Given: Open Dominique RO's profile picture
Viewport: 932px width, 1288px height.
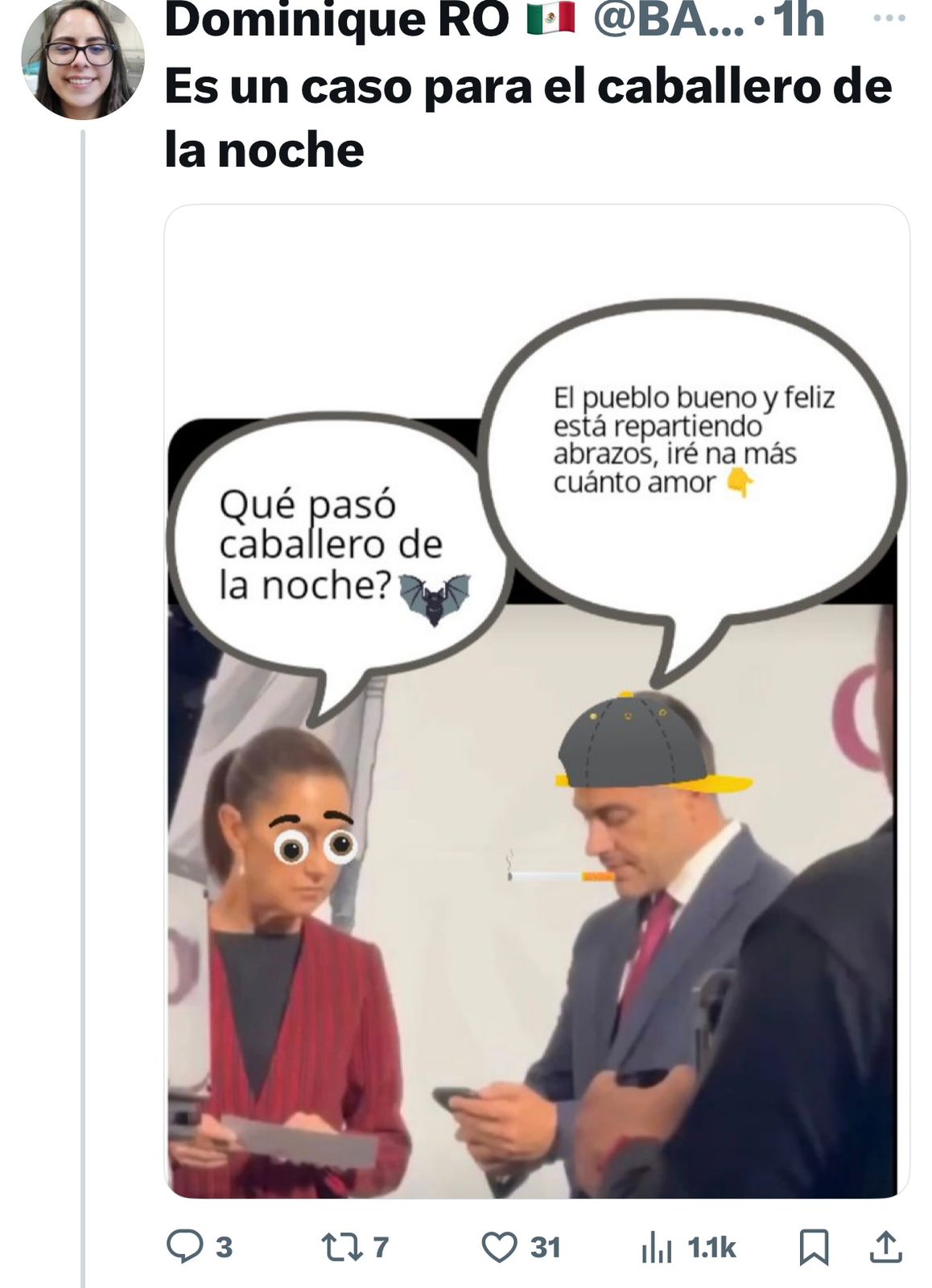Looking at the screenshot, I should 82,58.
